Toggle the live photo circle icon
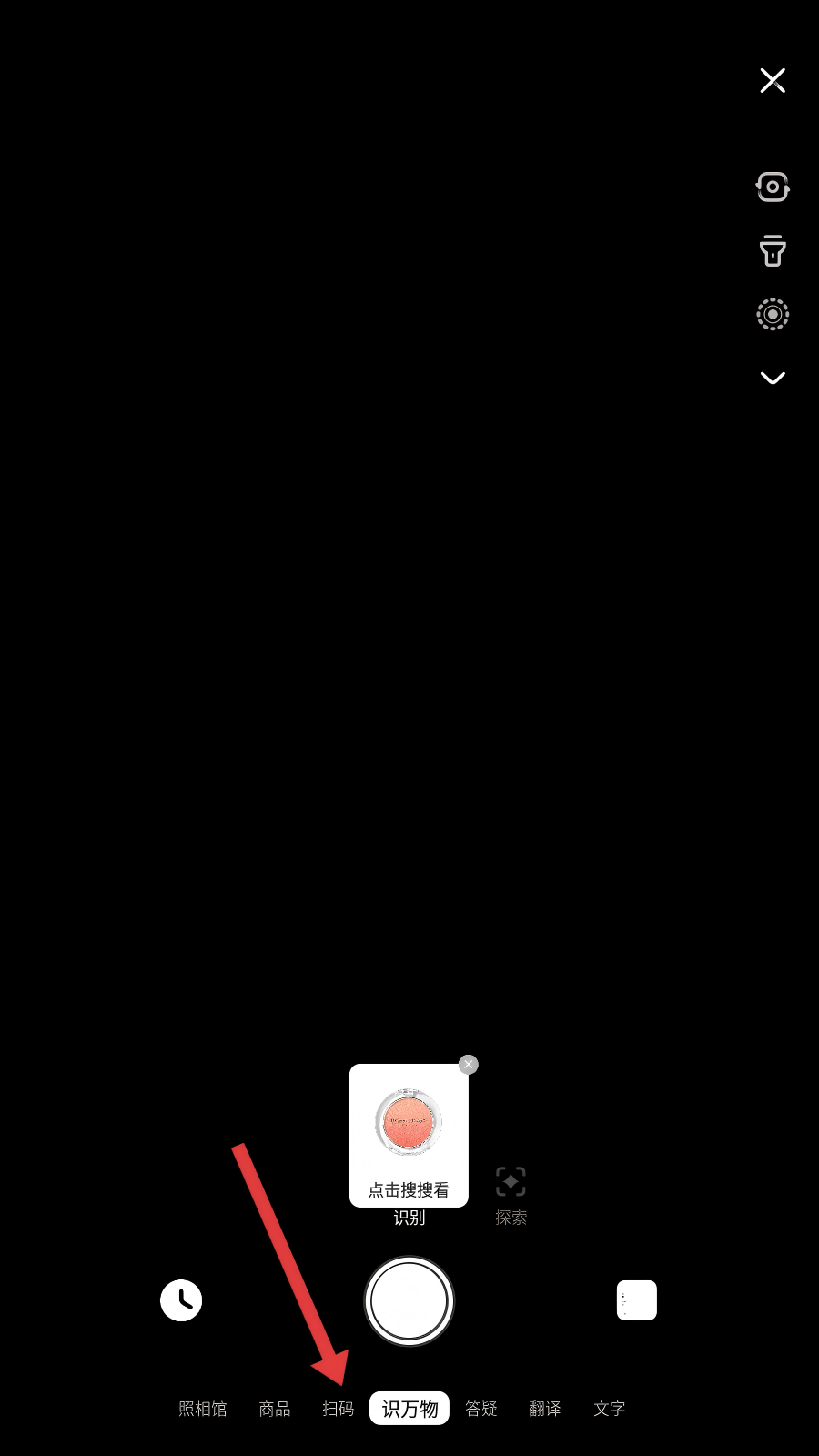 (x=773, y=315)
